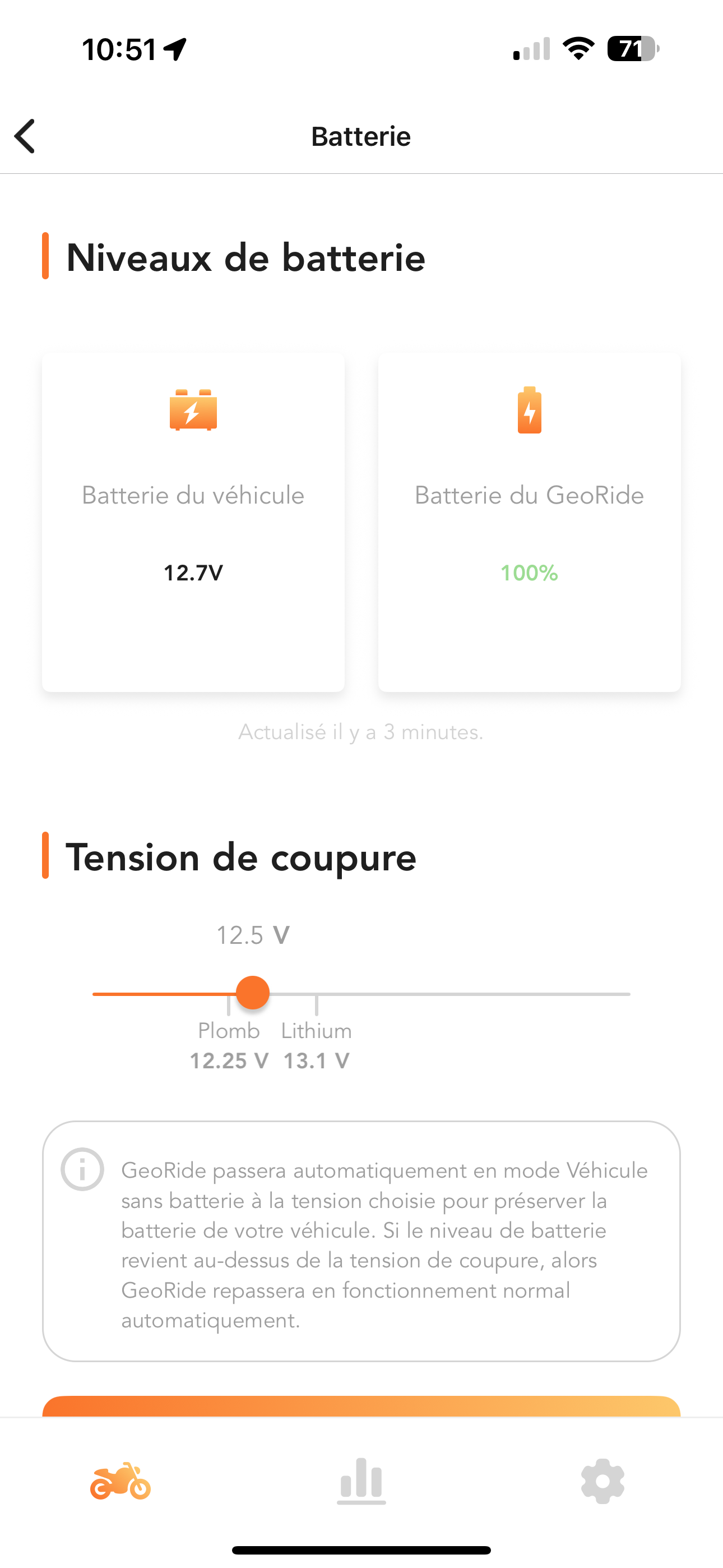Open the statistics bar chart tab

[x=361, y=1481]
